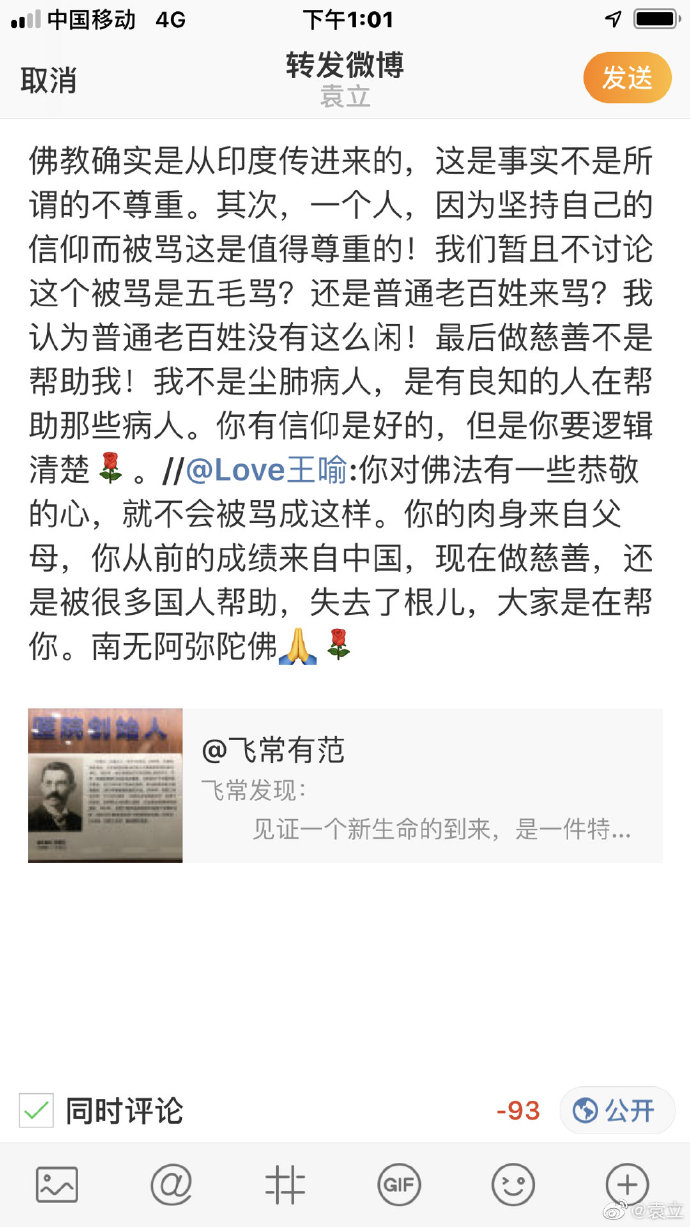Mention someone with the @ icon
This screenshot has width=690, height=1227.
point(171,1185)
